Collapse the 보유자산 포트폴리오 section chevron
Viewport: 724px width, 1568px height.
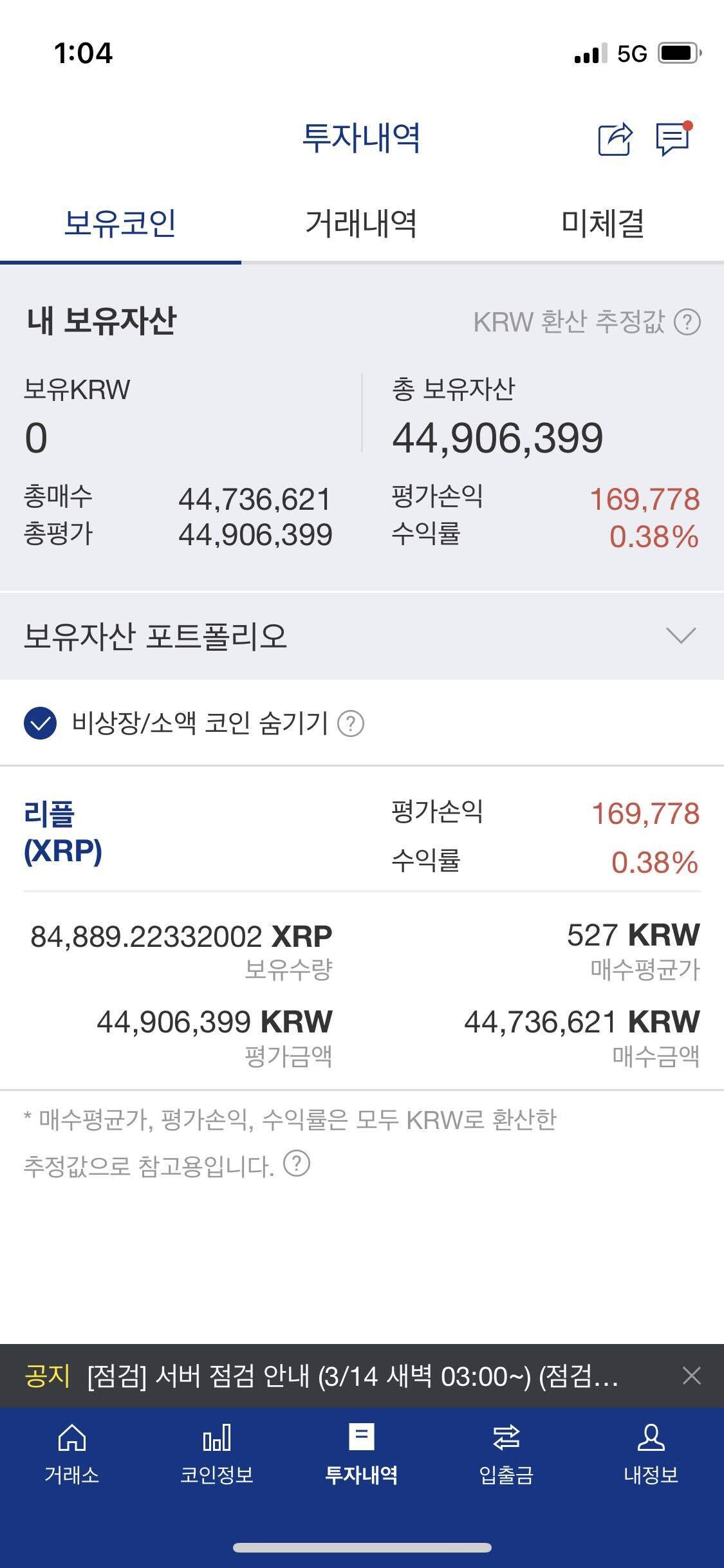(x=682, y=637)
